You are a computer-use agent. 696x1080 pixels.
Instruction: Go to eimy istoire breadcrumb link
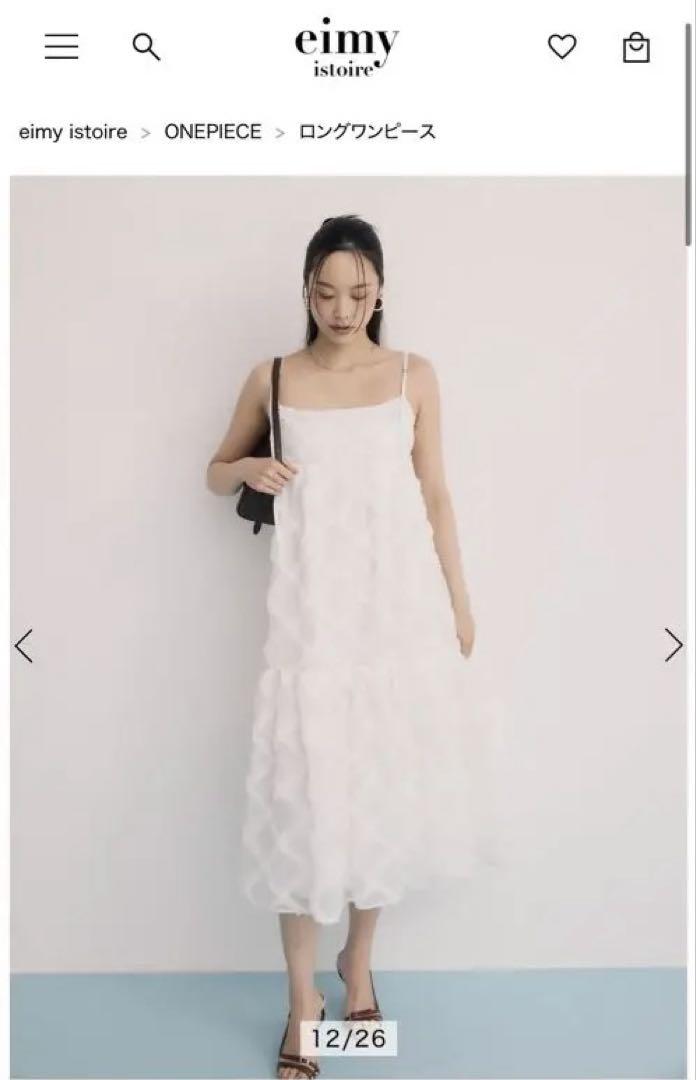click(x=73, y=132)
